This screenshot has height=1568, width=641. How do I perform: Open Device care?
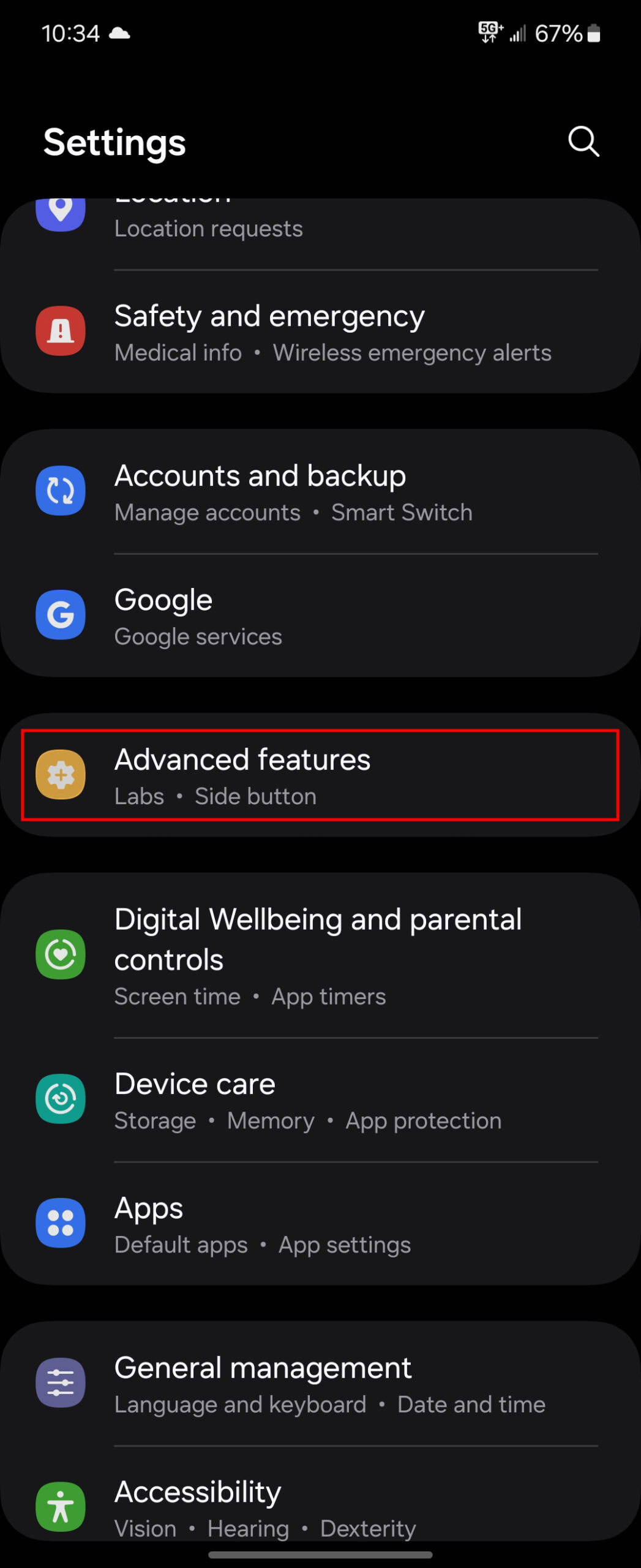(320, 1101)
